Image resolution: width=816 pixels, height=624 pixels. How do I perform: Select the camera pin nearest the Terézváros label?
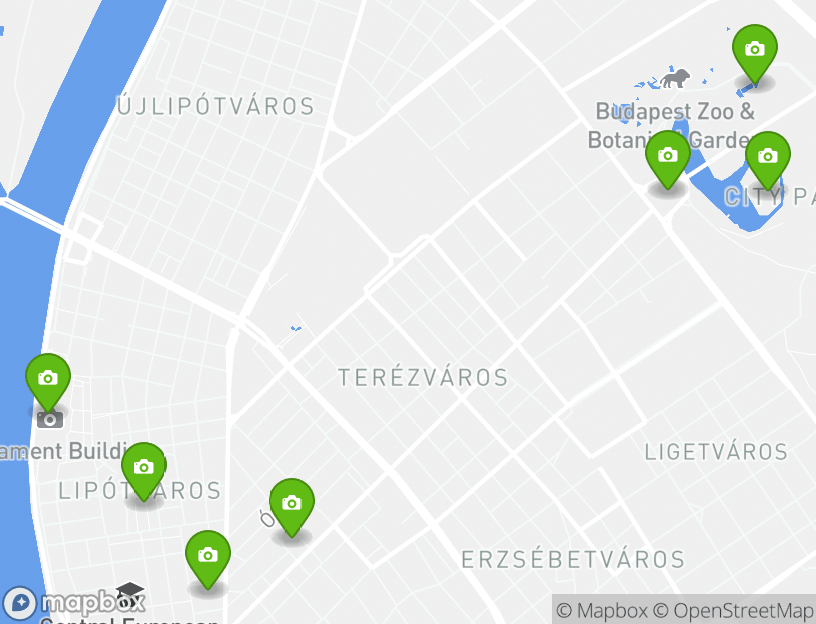tap(291, 504)
